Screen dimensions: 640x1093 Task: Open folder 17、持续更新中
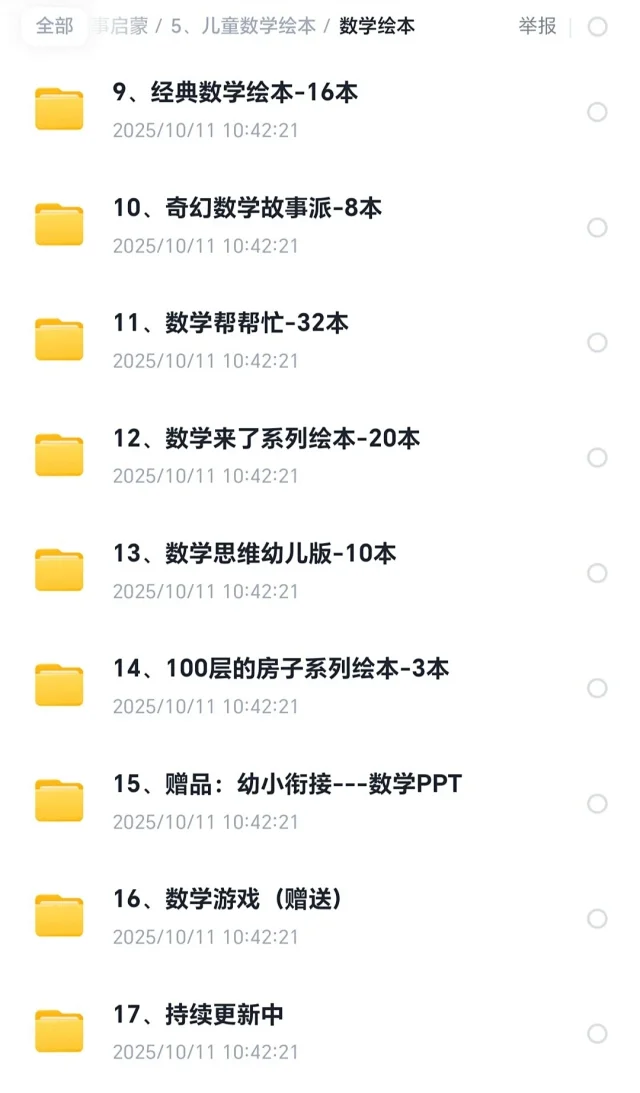(x=198, y=1014)
